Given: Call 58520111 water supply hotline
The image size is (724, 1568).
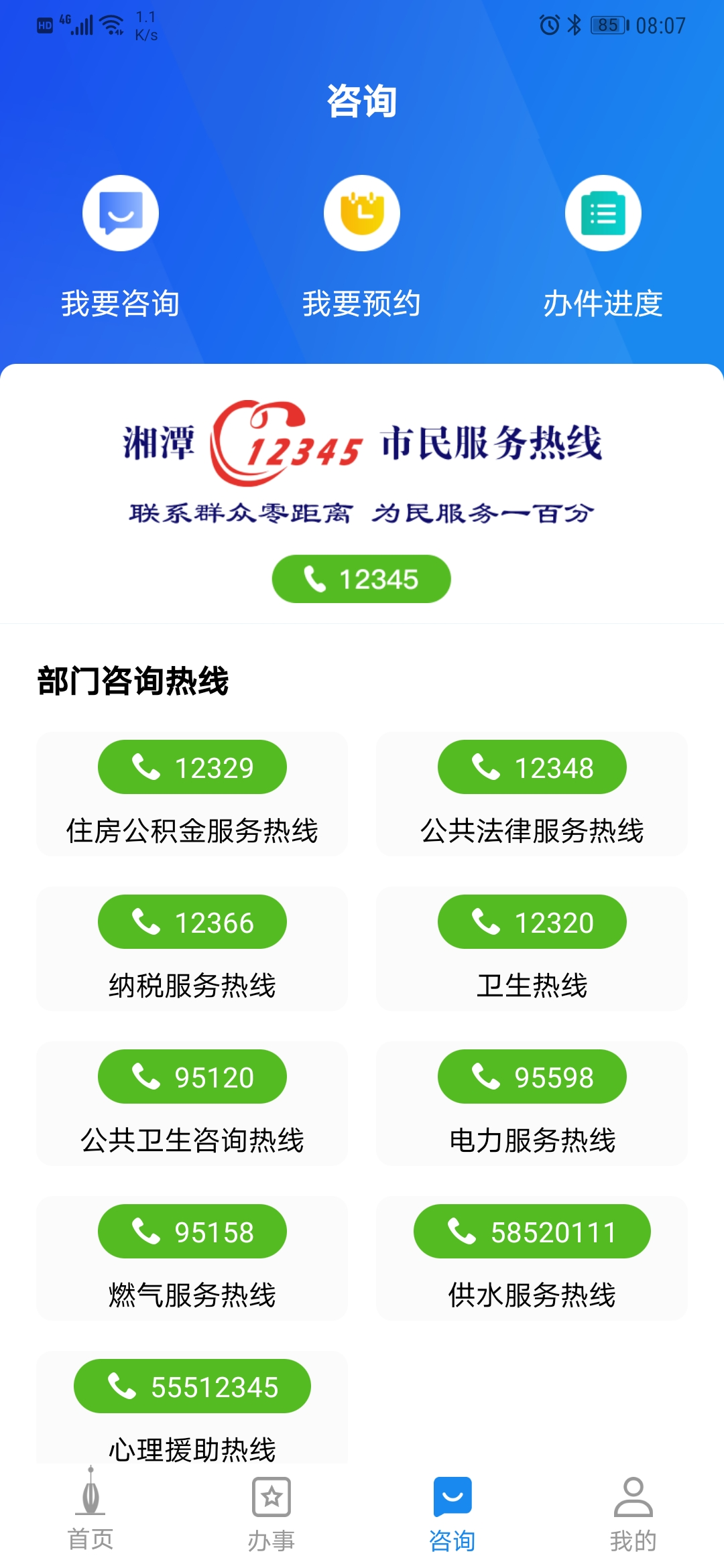Looking at the screenshot, I should [532, 1232].
